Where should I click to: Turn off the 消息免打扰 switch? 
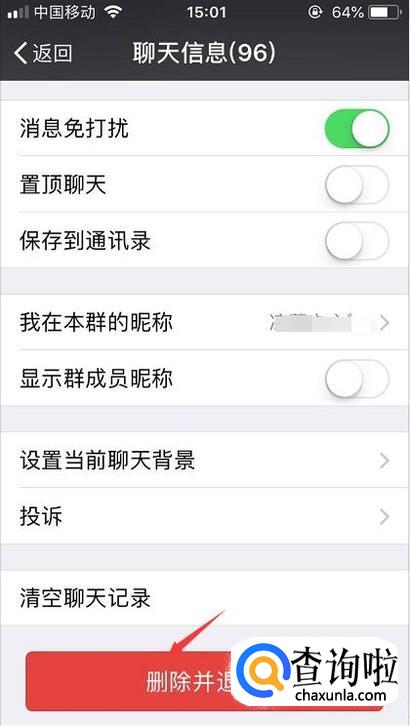(357, 129)
